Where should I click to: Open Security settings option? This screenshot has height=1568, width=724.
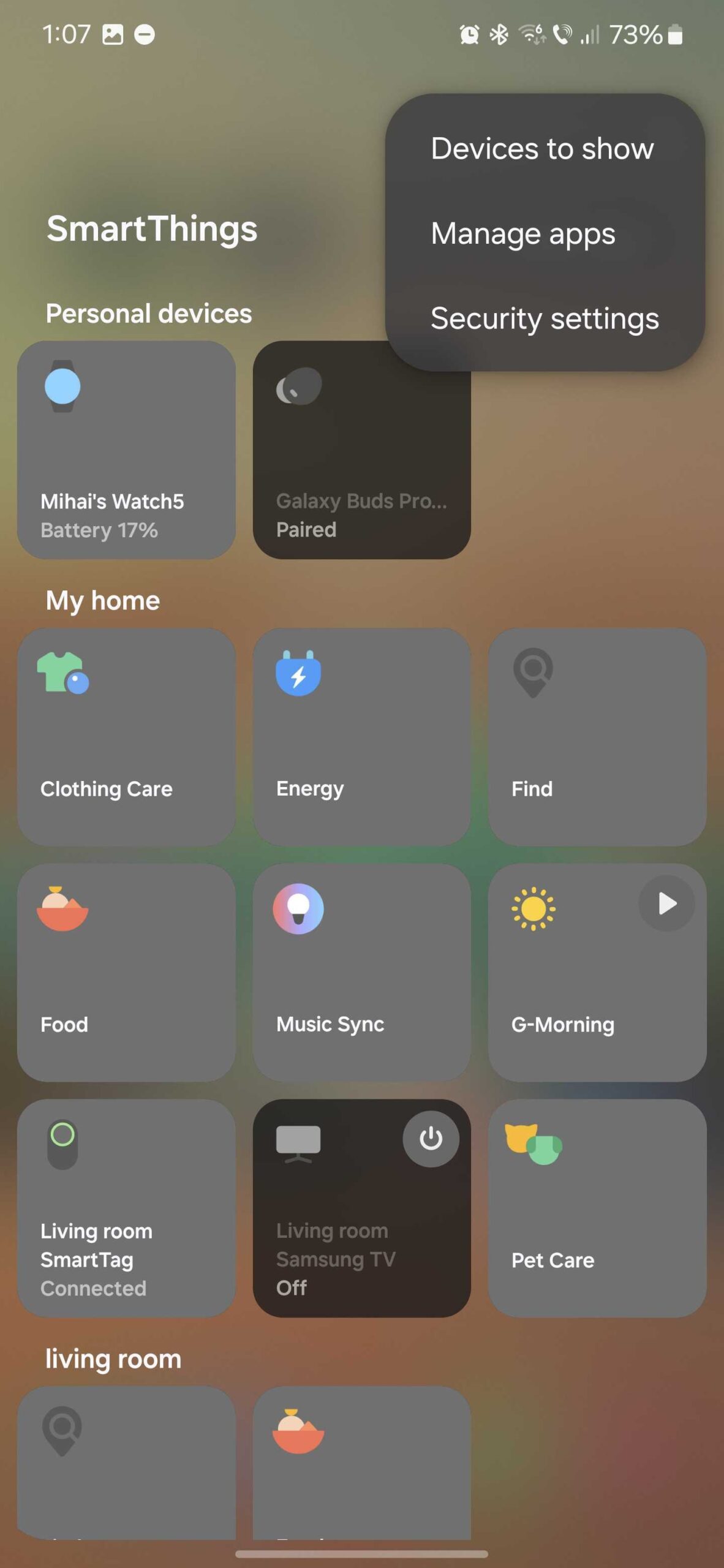coord(545,318)
